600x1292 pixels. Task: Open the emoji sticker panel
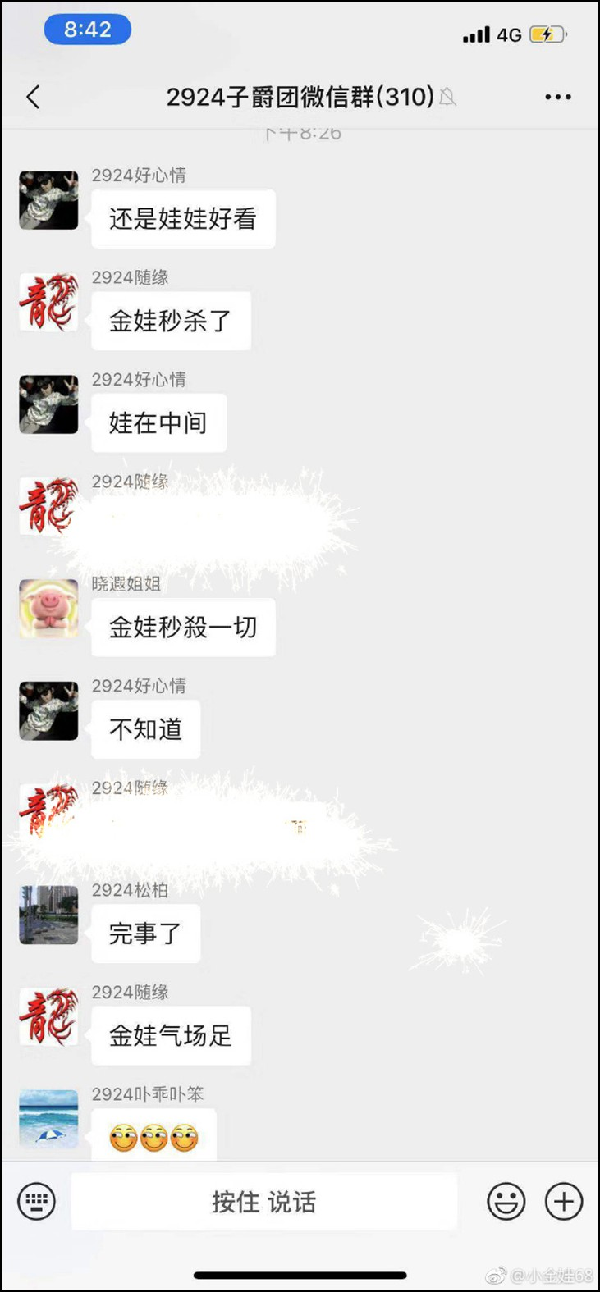coord(506,1201)
